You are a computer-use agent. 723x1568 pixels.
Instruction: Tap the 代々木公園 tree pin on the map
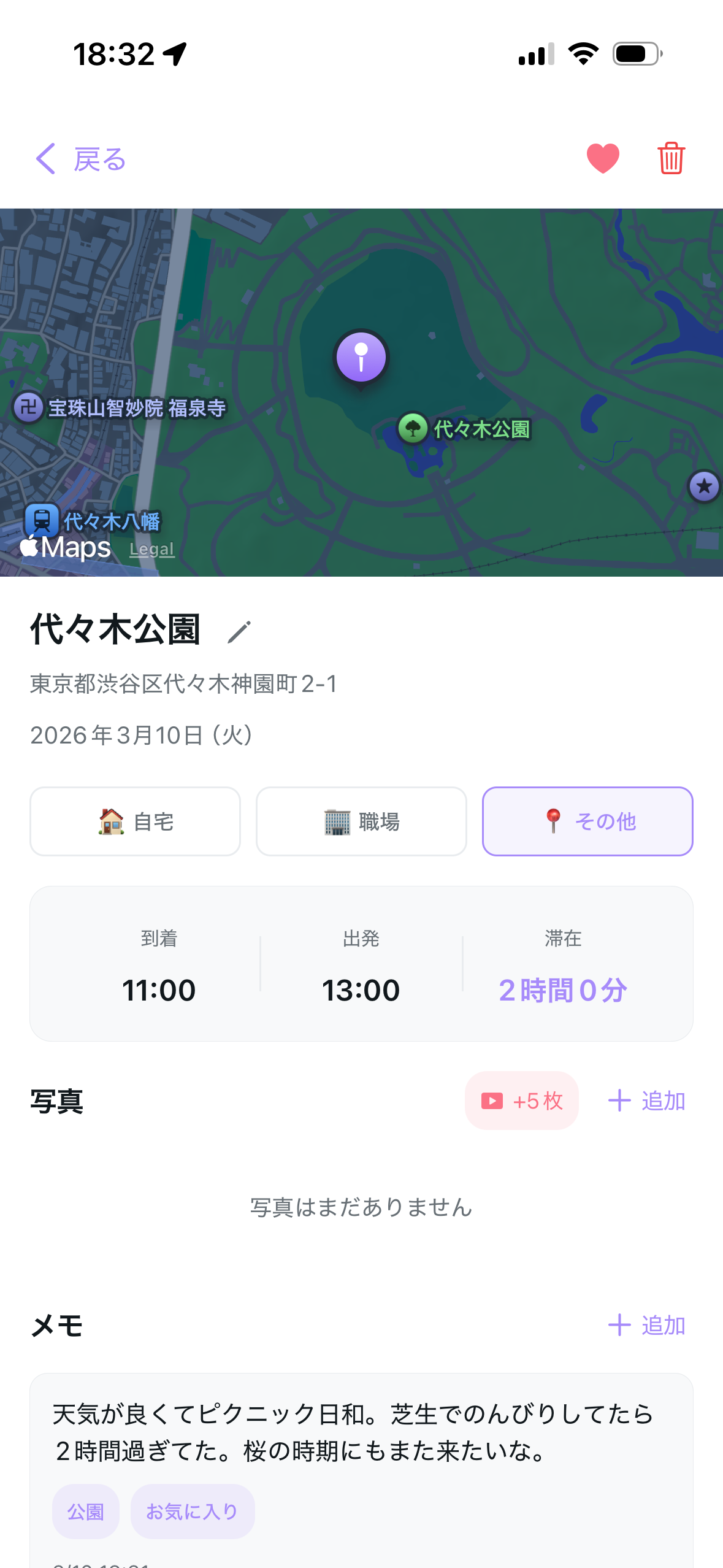415,428
